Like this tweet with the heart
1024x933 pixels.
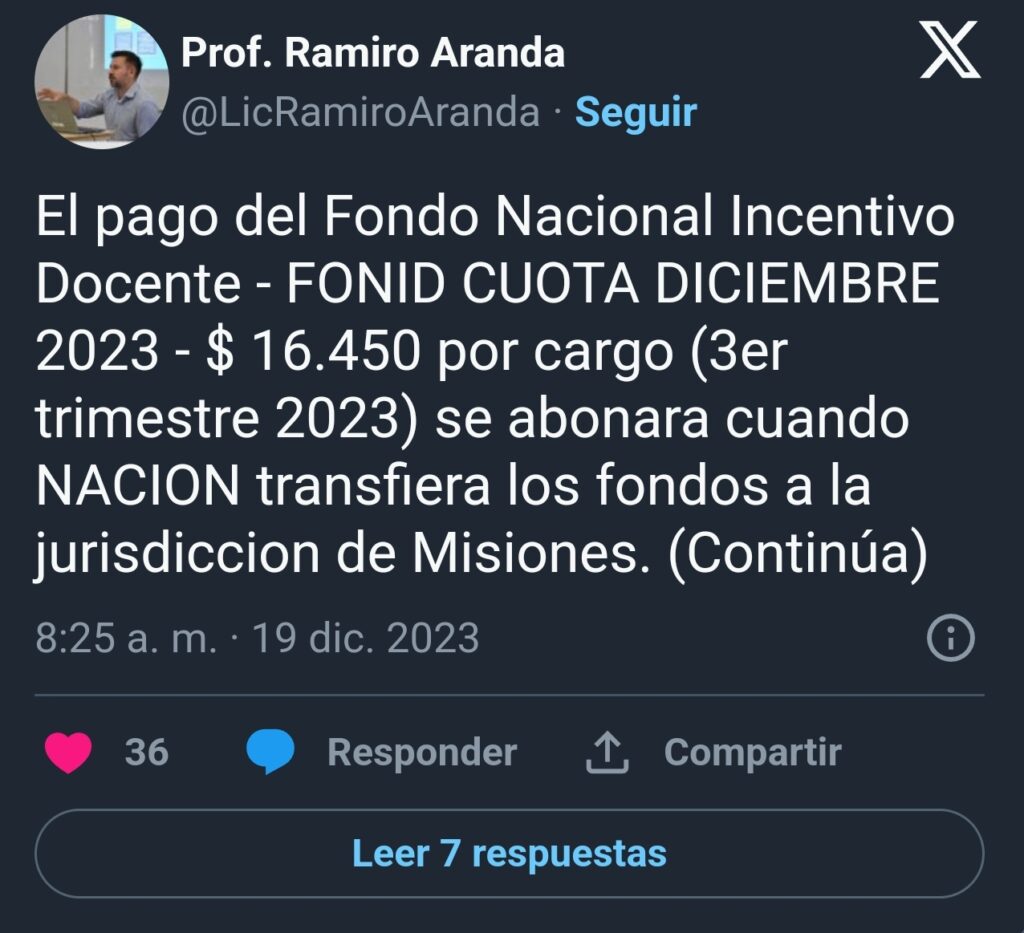point(69,752)
